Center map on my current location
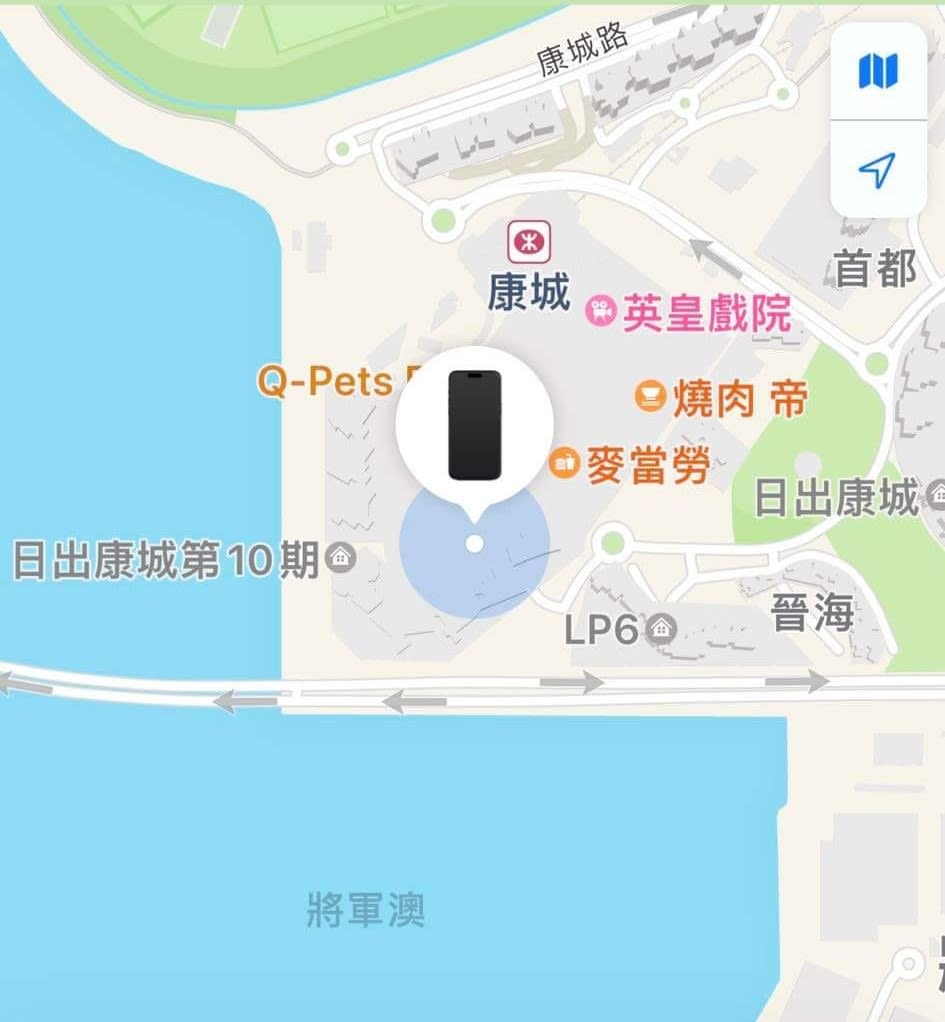Viewport: 945px width, 1022px height. (877, 170)
